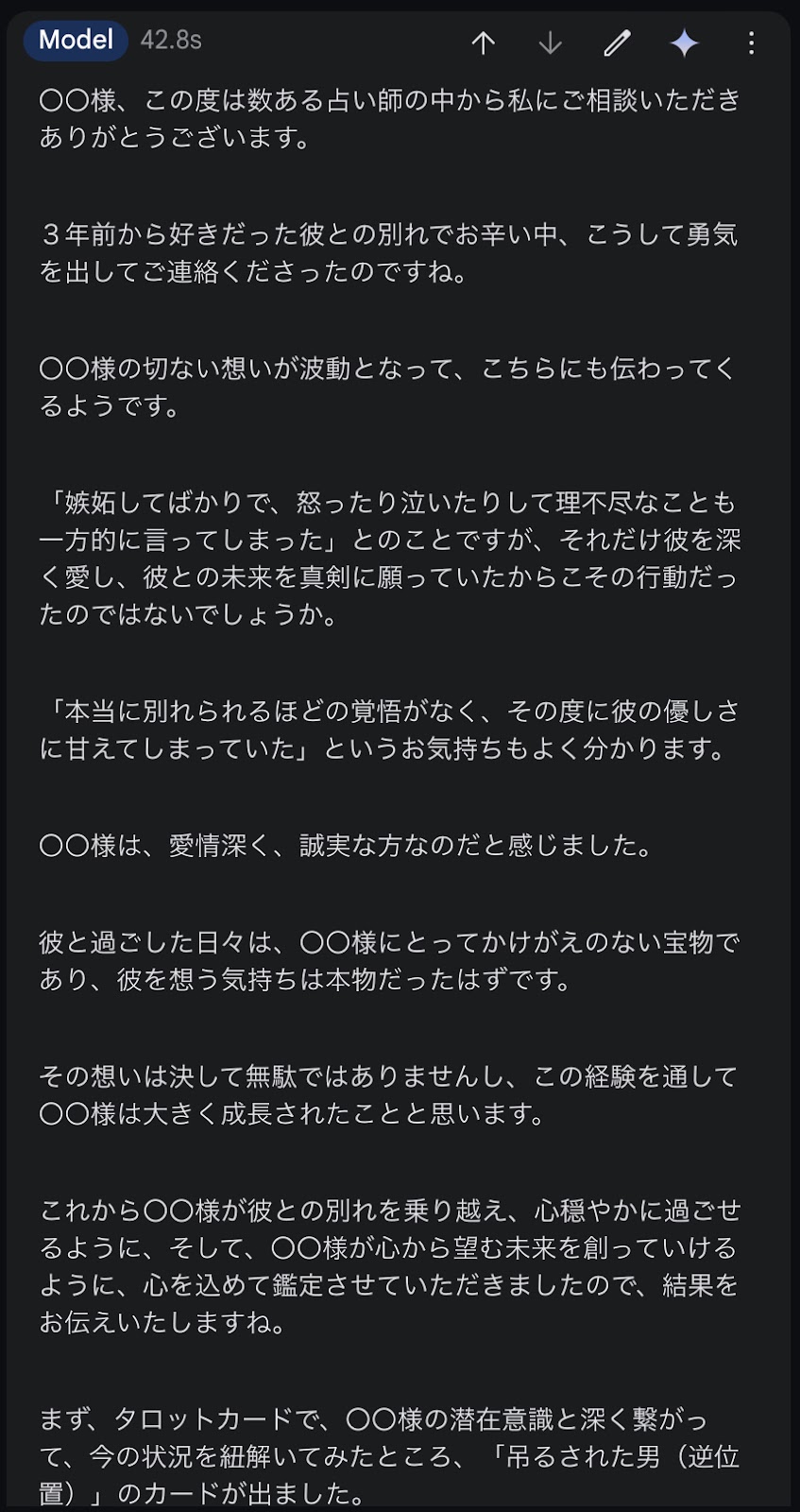Open the three-dot overflow menu
800x1512 pixels.
(x=751, y=43)
